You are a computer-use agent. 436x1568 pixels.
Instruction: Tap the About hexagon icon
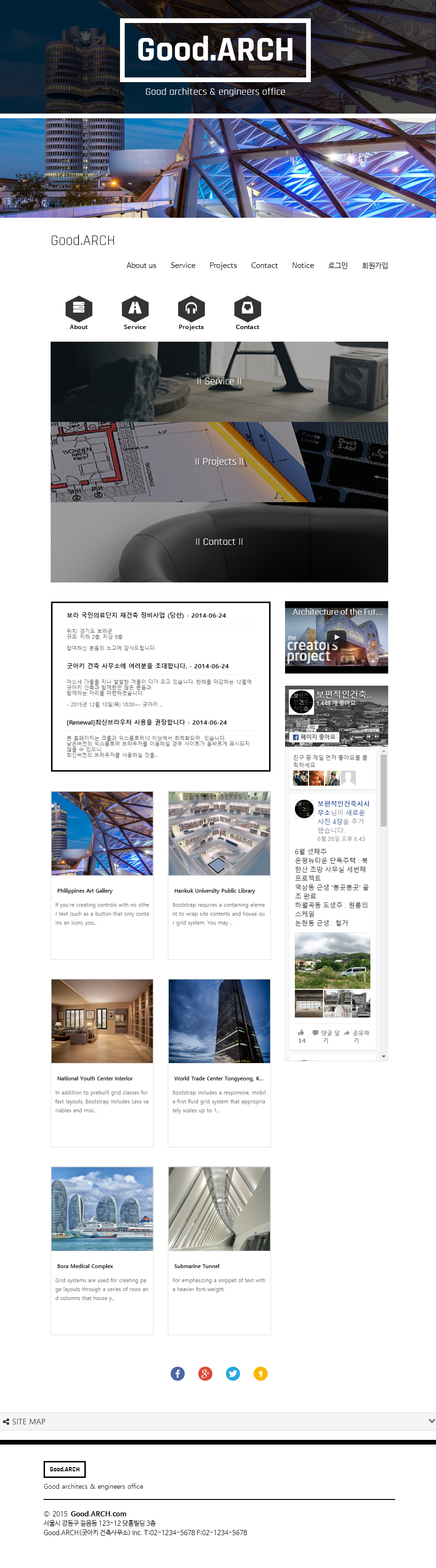79,309
